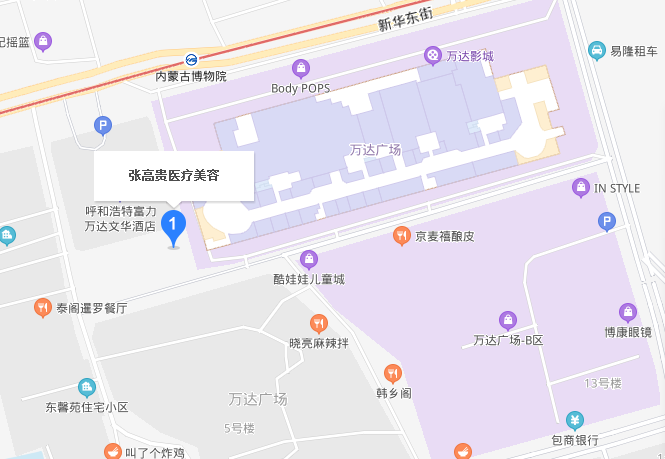Open the 张高贵医疗美容 info label

tap(174, 175)
